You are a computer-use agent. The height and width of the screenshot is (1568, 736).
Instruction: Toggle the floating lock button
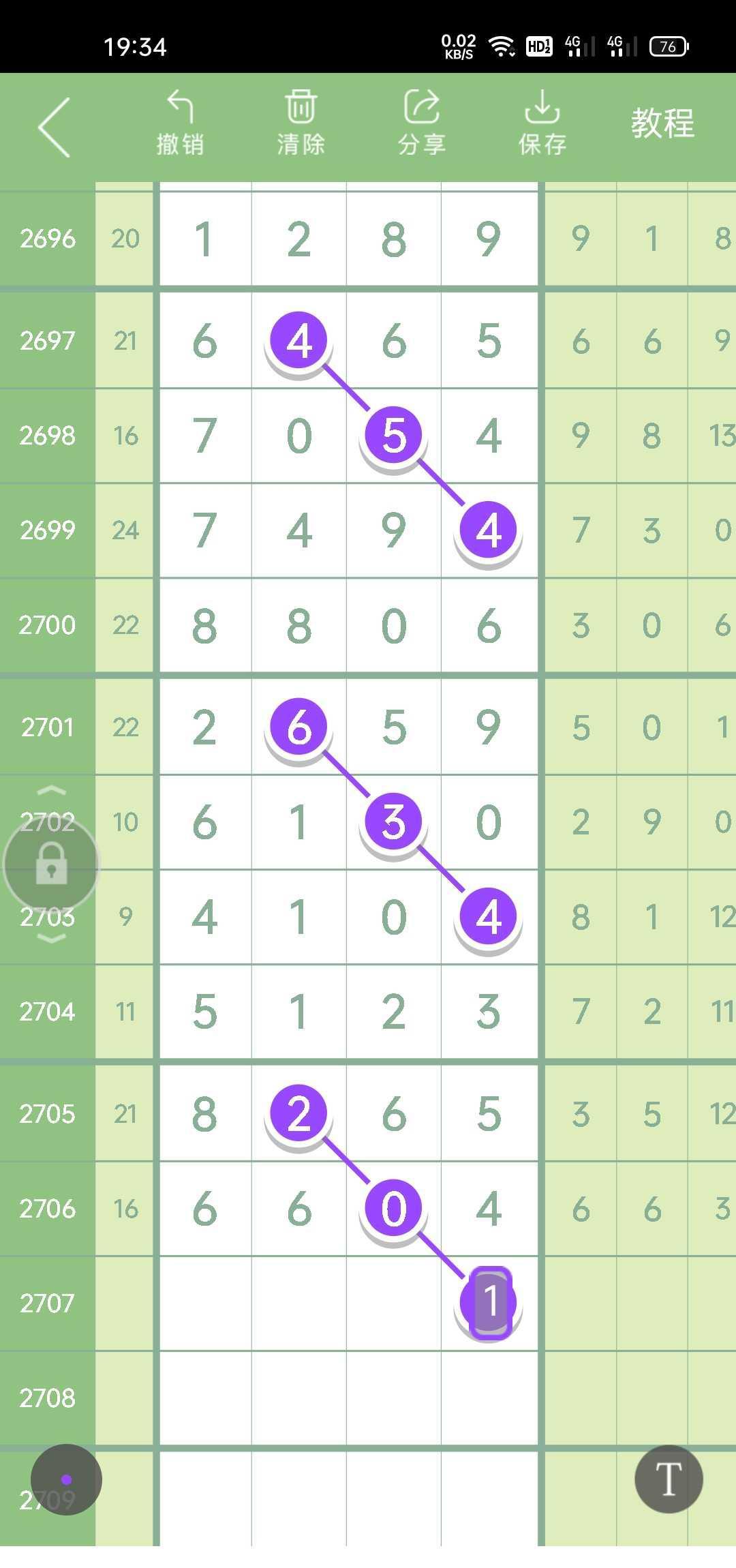tap(52, 864)
